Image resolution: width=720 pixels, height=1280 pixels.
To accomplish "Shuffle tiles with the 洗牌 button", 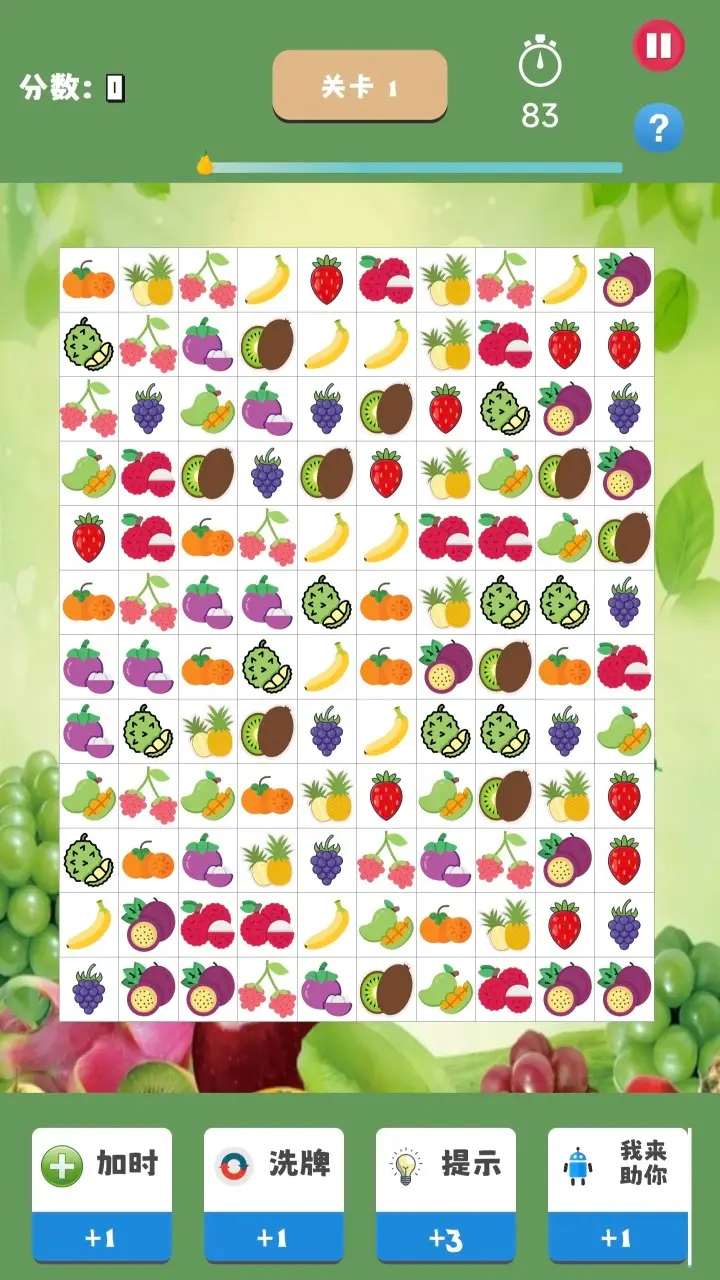I will click(x=274, y=1193).
